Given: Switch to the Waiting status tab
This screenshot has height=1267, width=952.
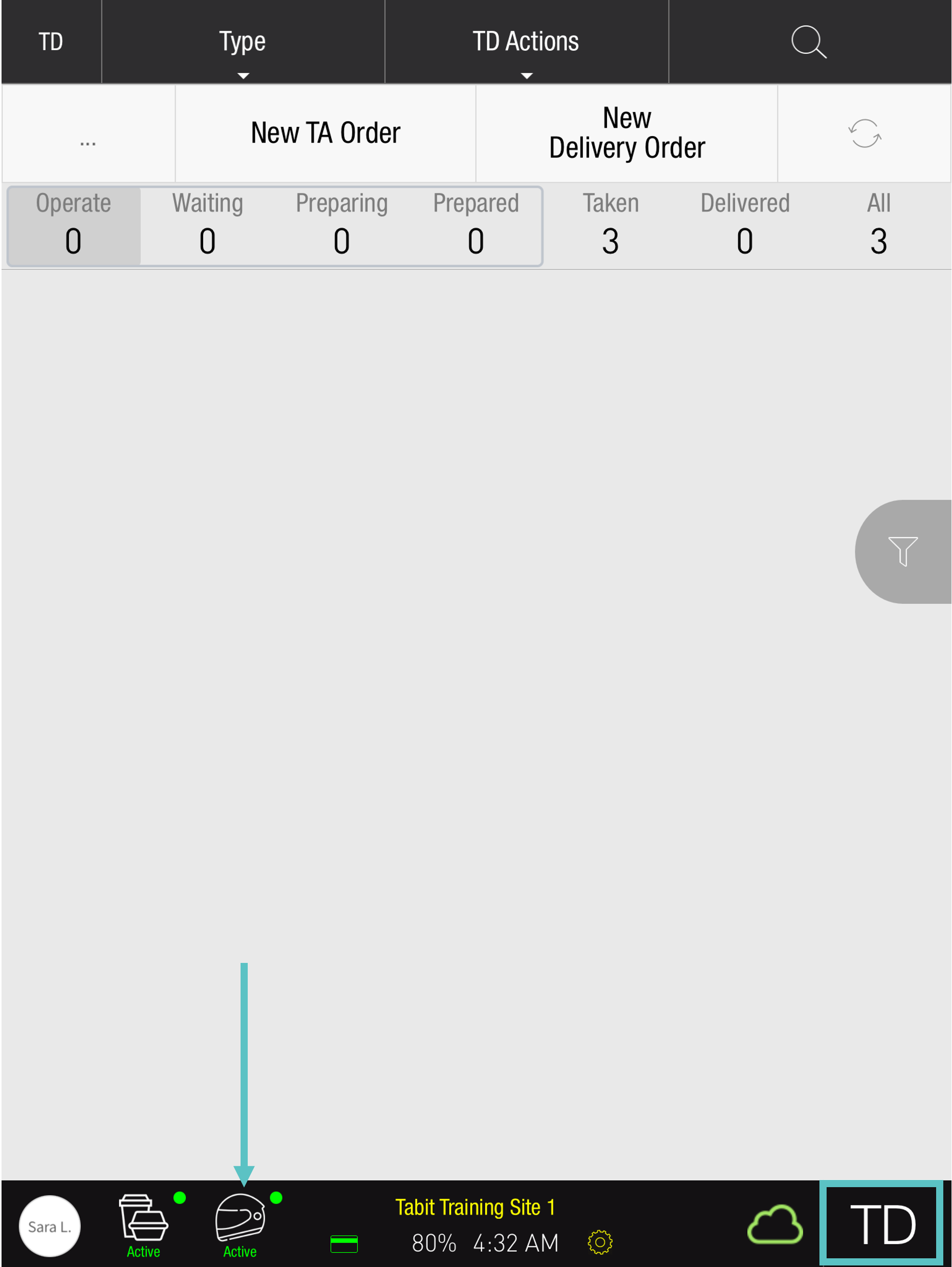Looking at the screenshot, I should tap(207, 226).
